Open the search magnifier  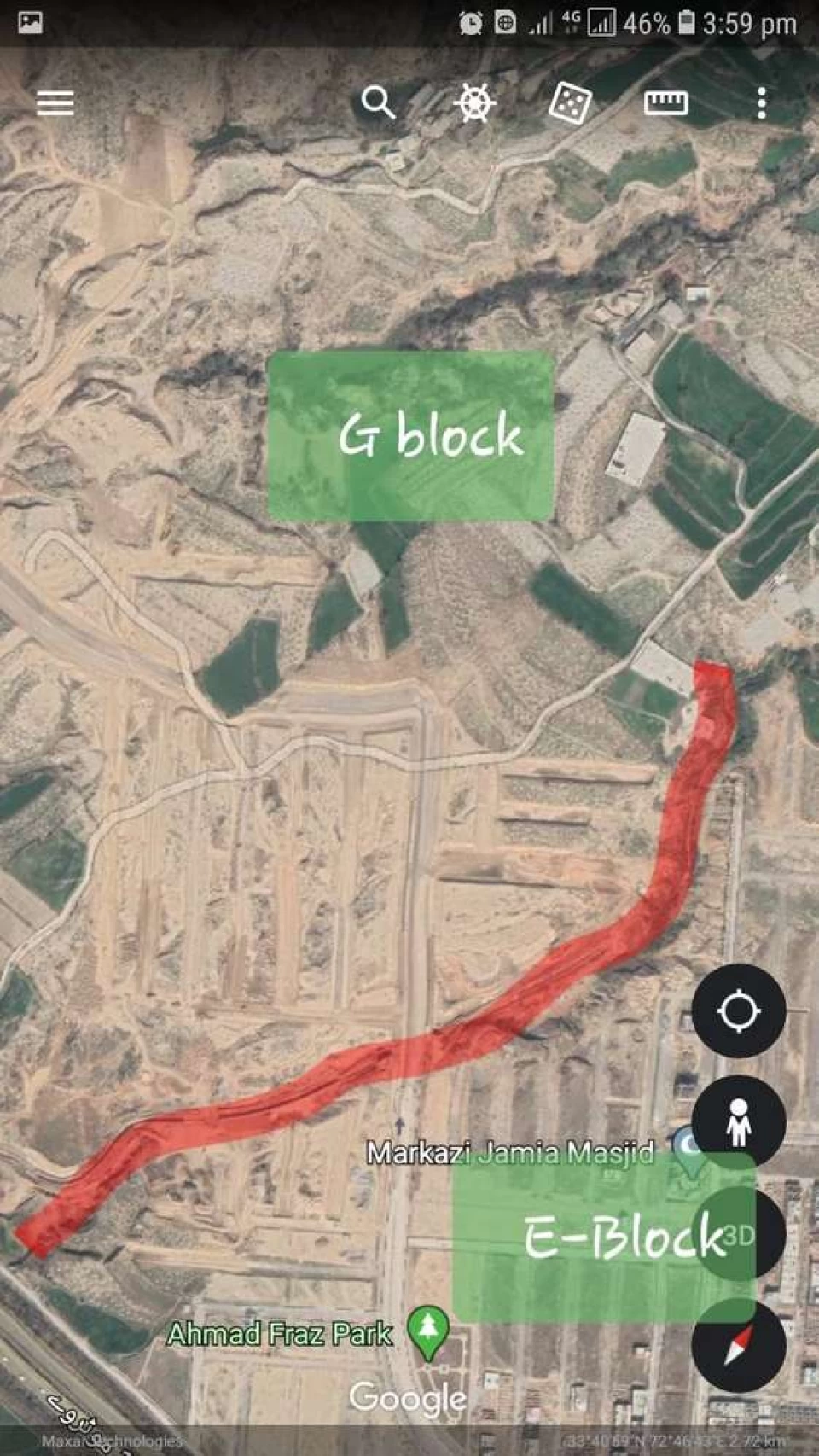click(378, 103)
